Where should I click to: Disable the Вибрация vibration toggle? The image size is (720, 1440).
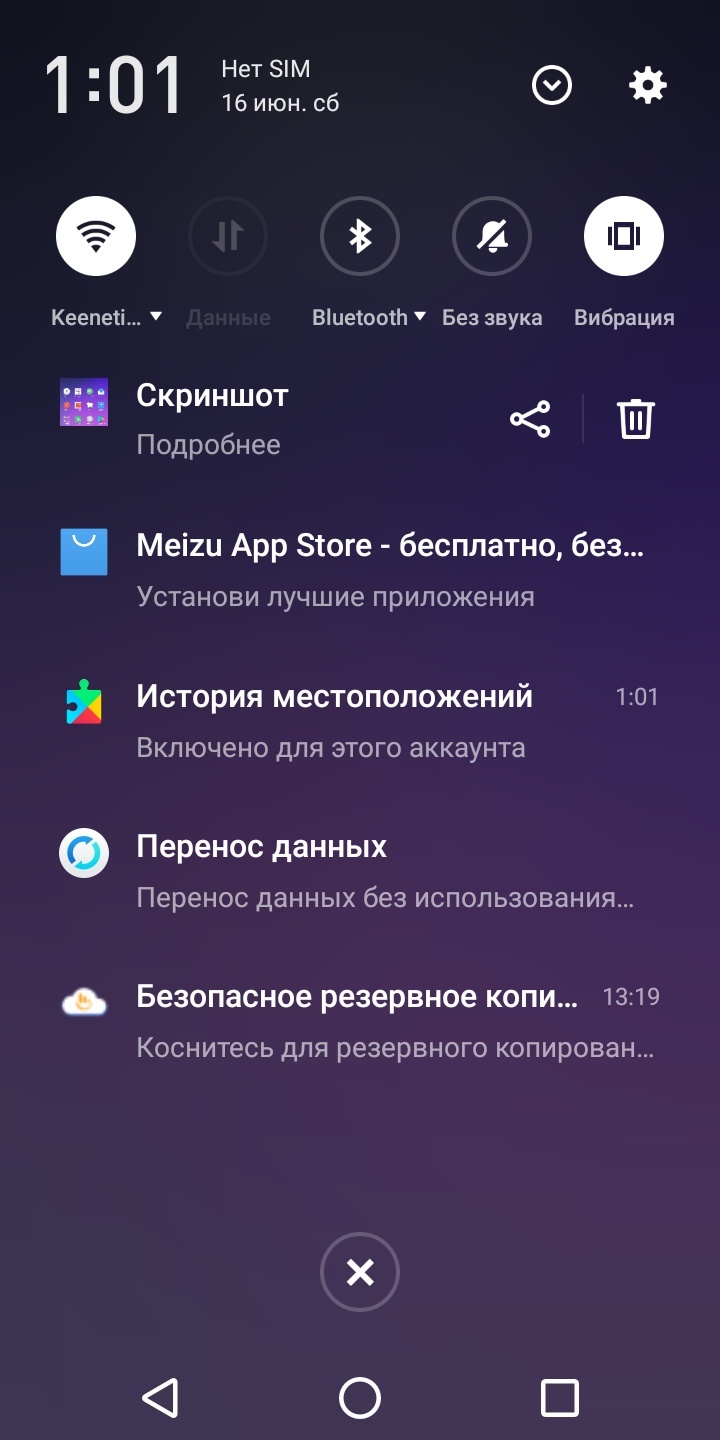(624, 236)
